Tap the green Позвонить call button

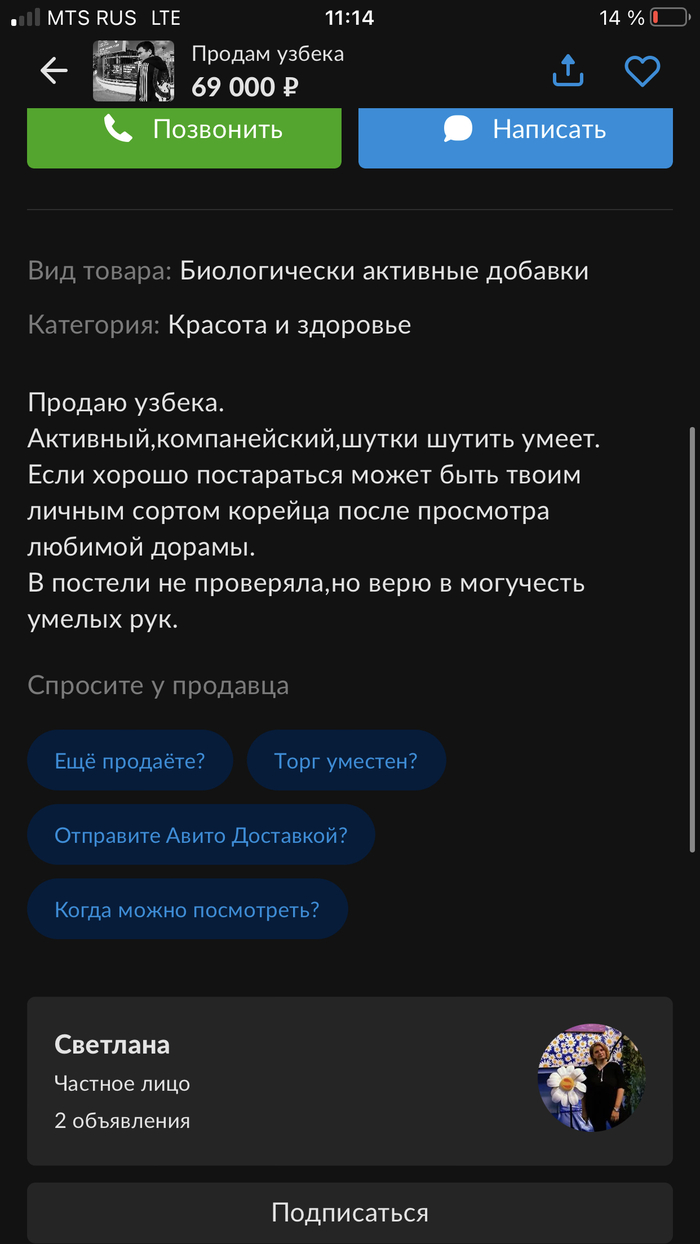tap(184, 132)
